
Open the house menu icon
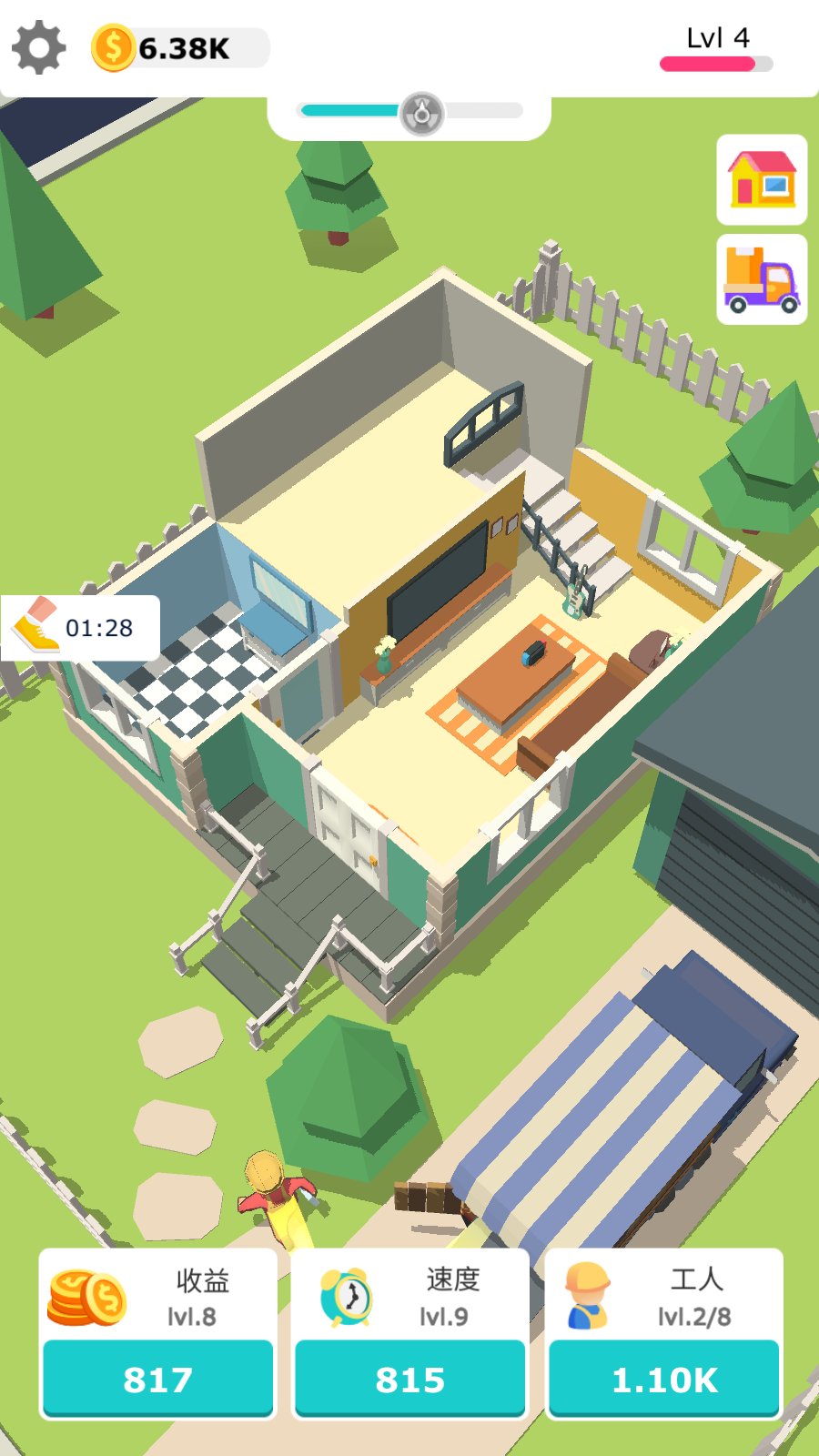762,179
